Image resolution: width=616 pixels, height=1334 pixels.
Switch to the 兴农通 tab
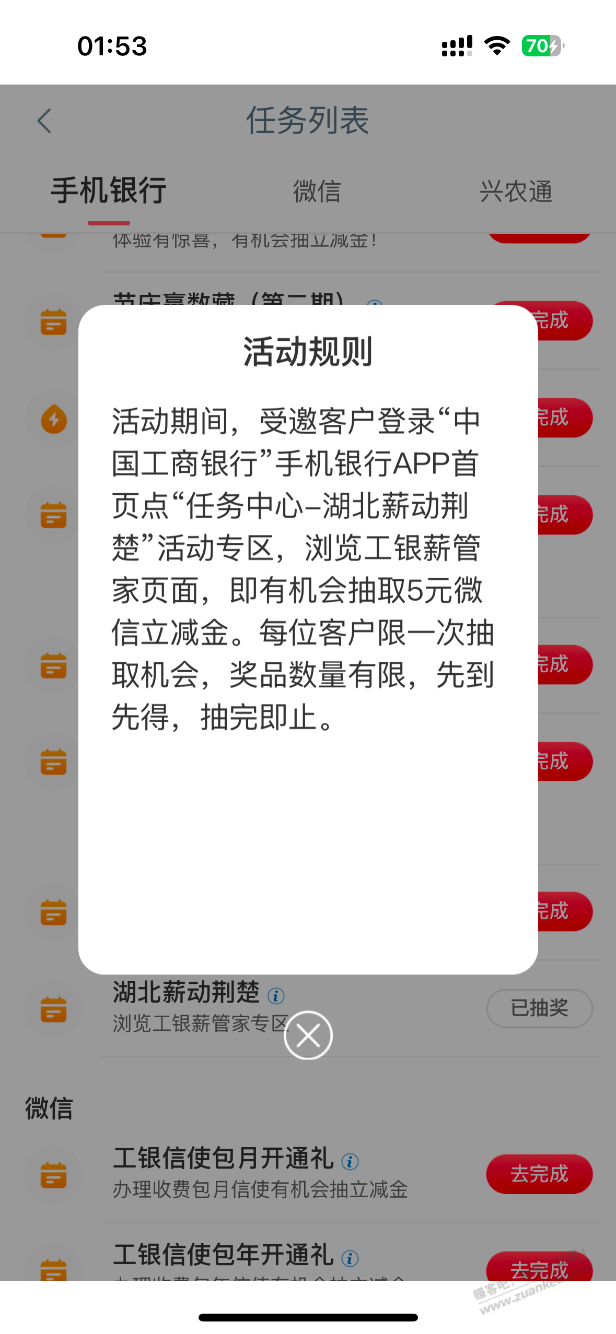click(515, 191)
